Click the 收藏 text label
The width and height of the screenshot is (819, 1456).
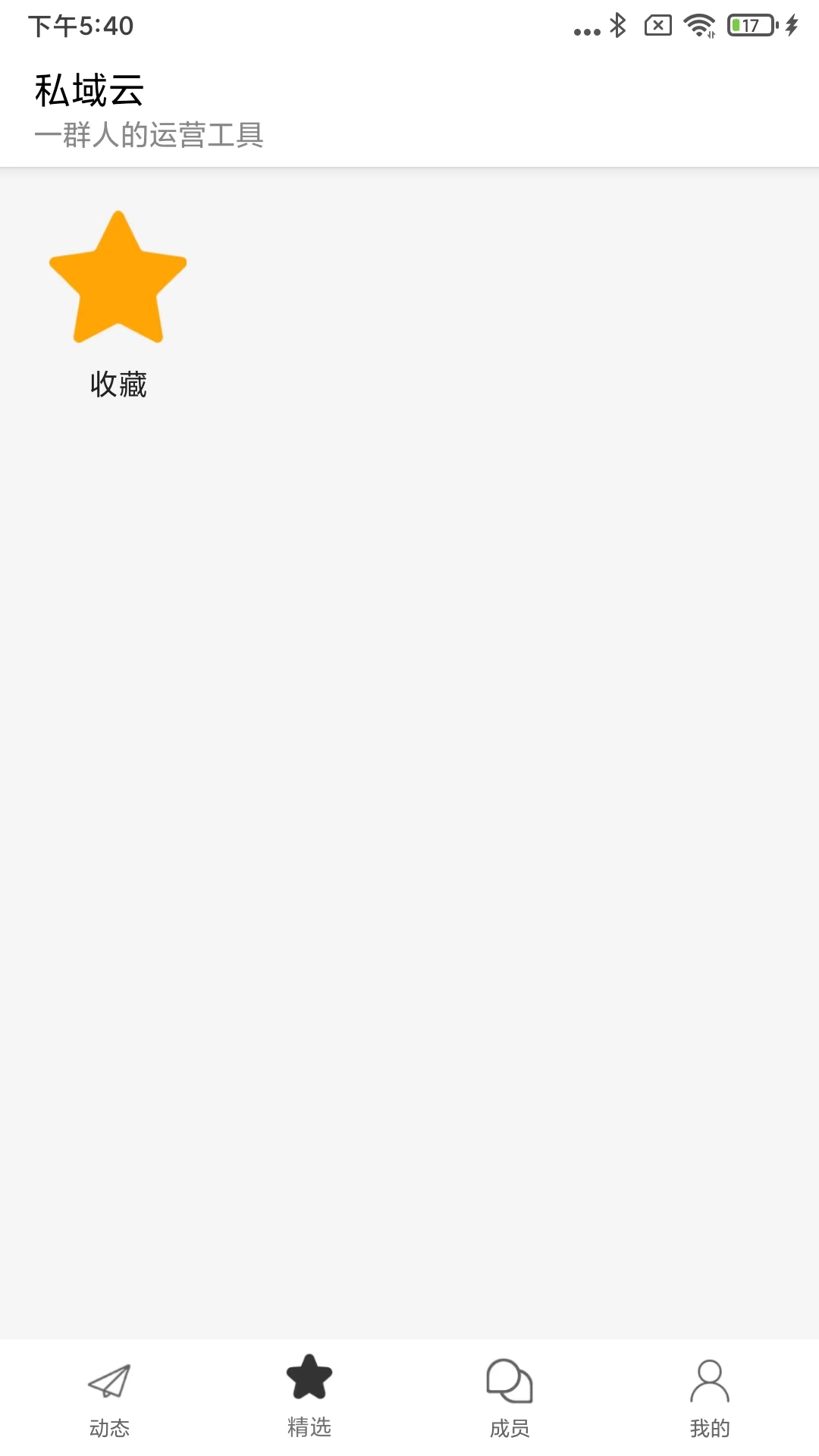click(x=118, y=384)
